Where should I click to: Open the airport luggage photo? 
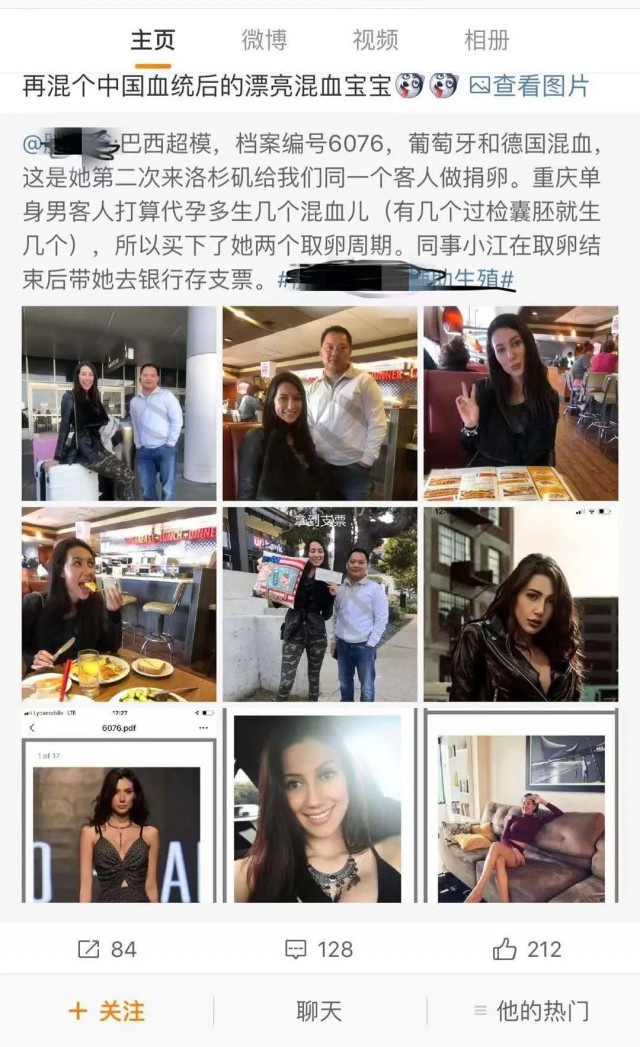pos(119,403)
